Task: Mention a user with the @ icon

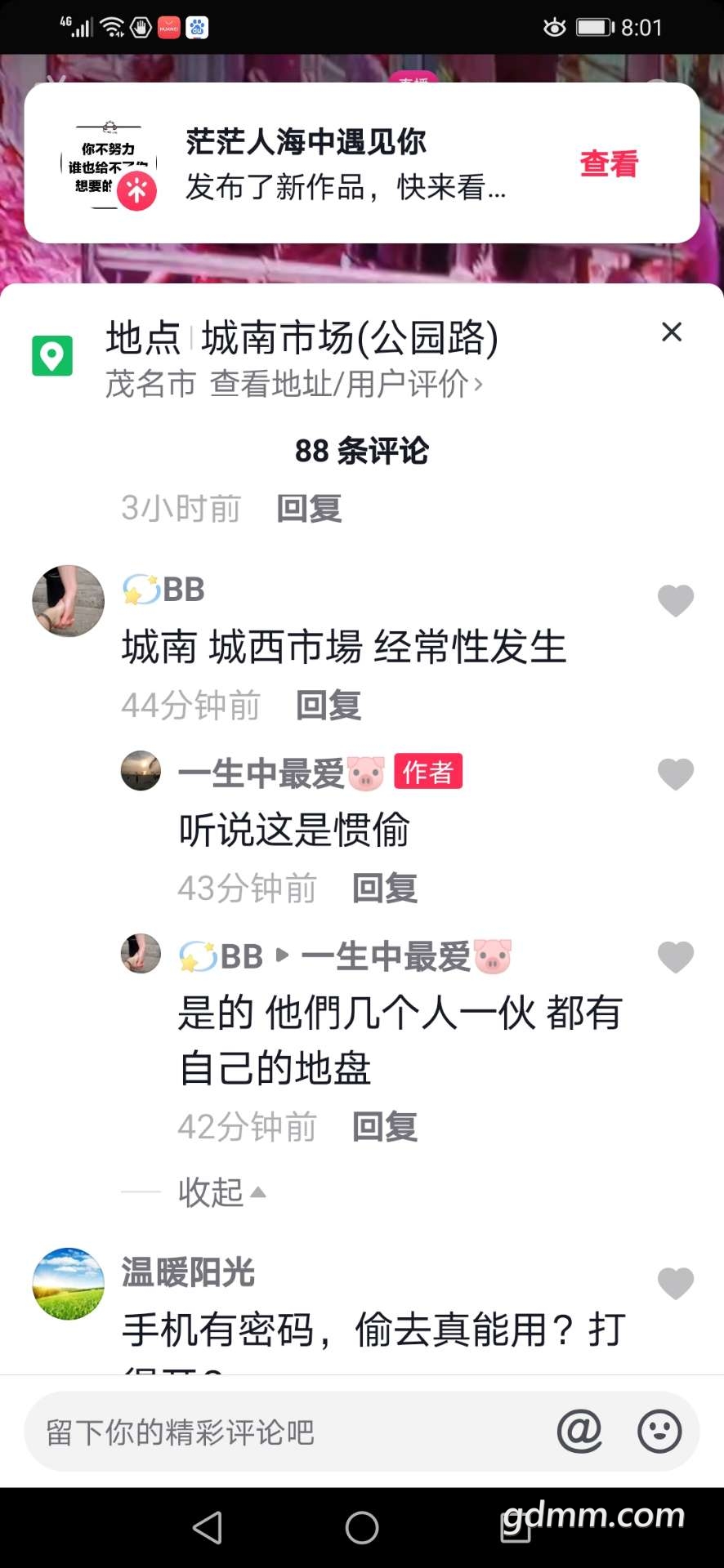Action: [579, 1432]
